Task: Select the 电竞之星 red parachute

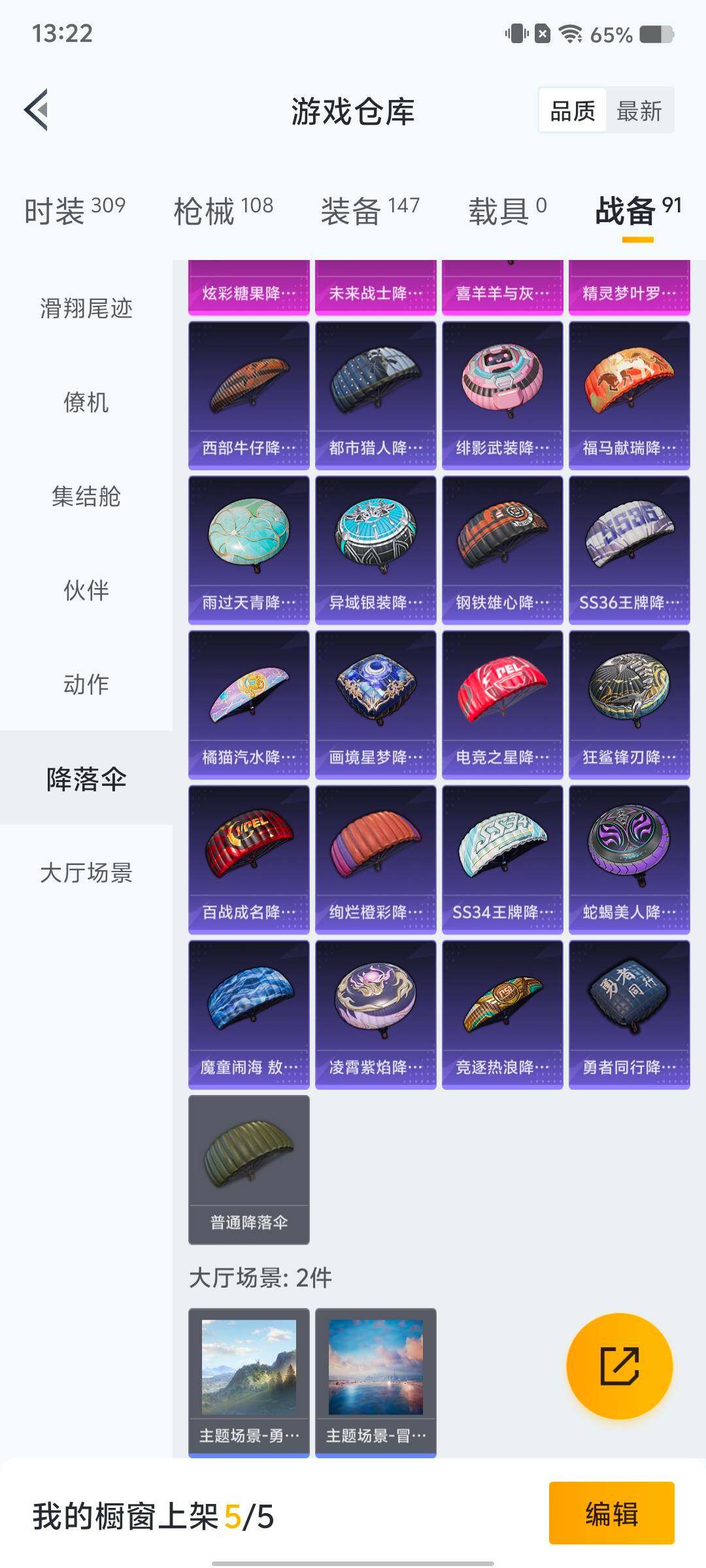Action: point(502,702)
